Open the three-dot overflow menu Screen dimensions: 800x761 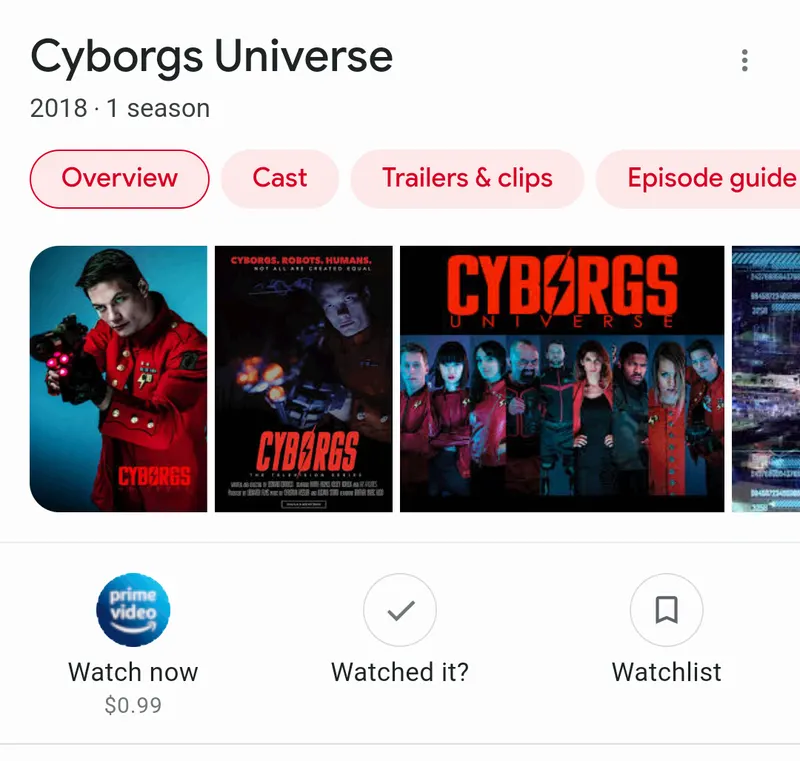coord(744,60)
